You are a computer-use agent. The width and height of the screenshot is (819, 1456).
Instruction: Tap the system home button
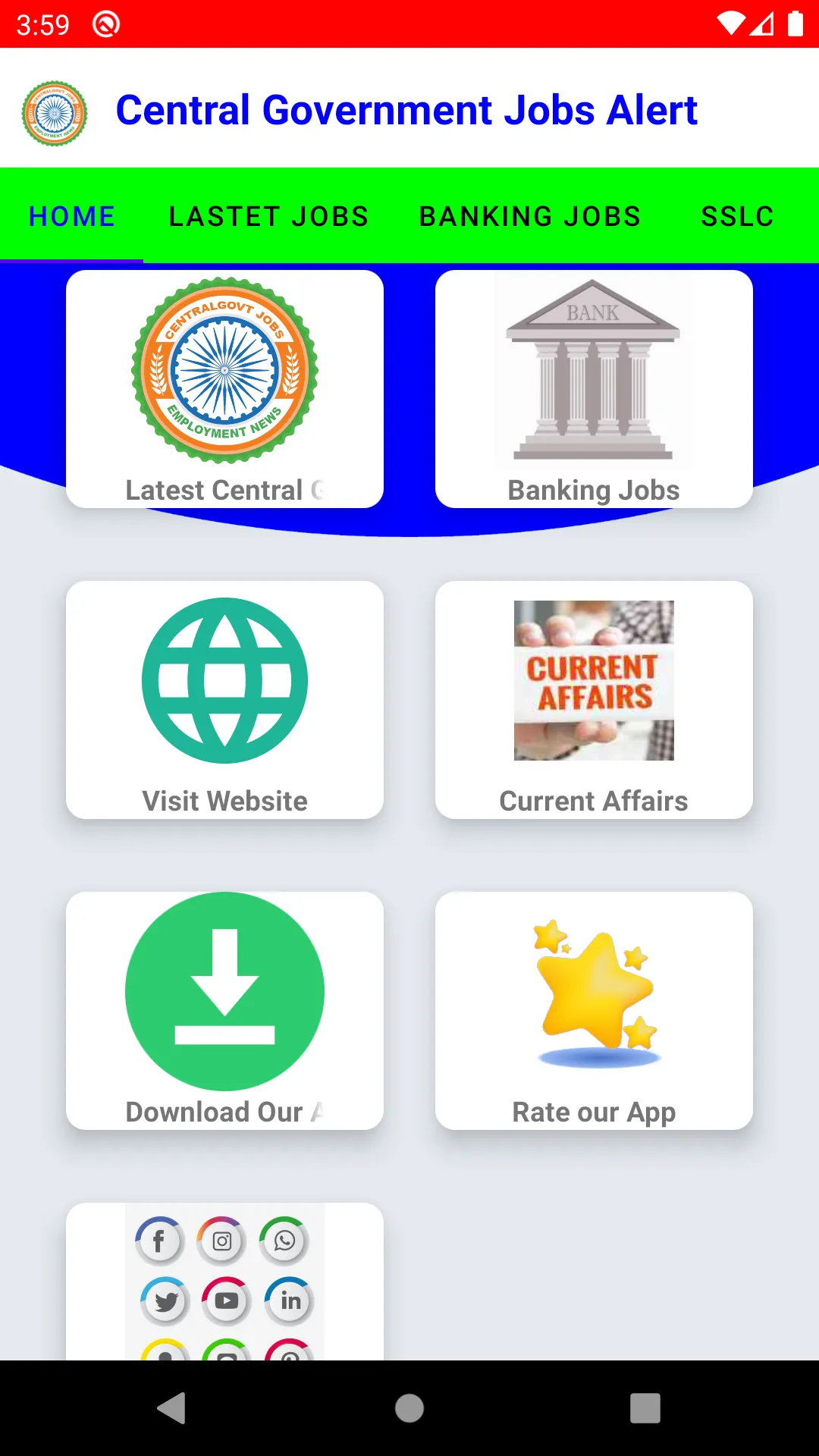409,1408
